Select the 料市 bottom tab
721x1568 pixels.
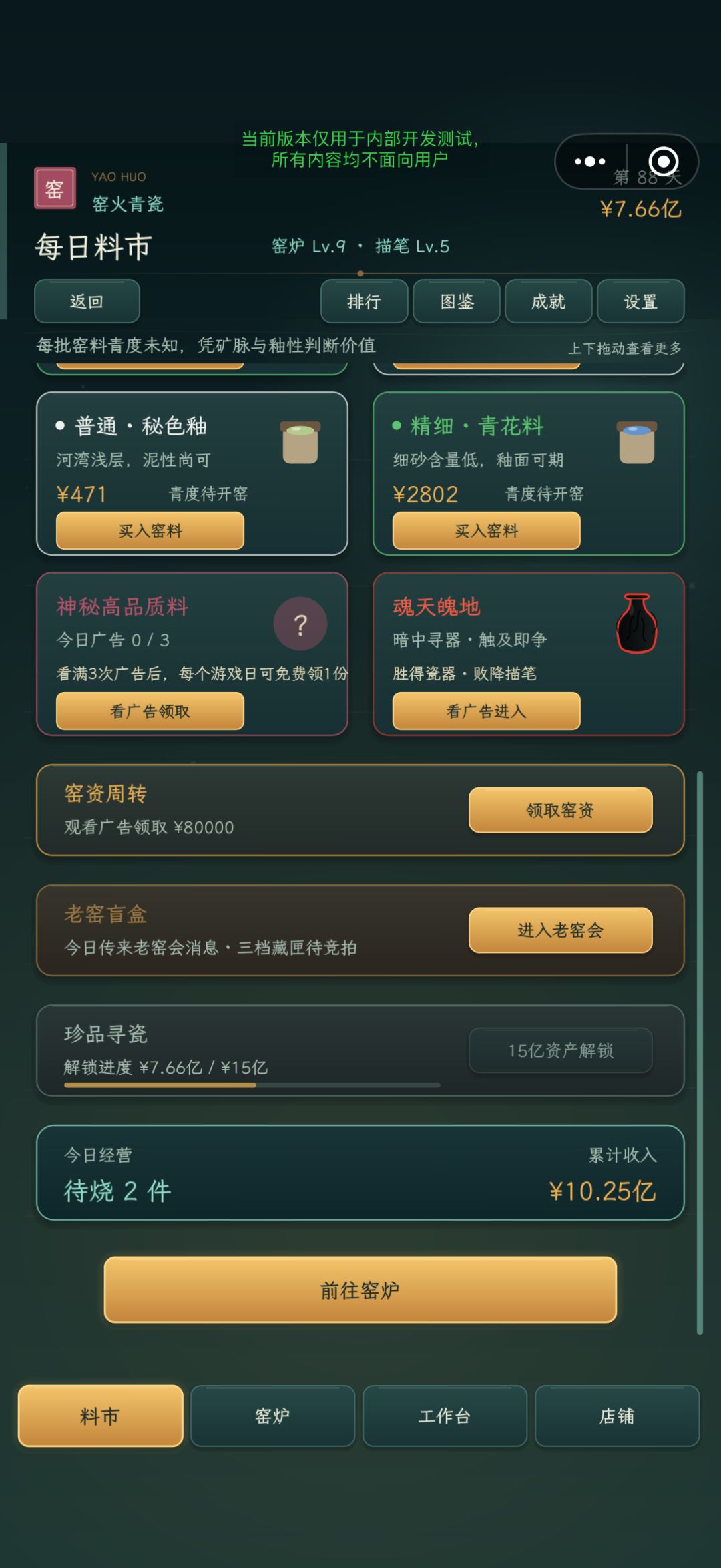(x=100, y=1416)
